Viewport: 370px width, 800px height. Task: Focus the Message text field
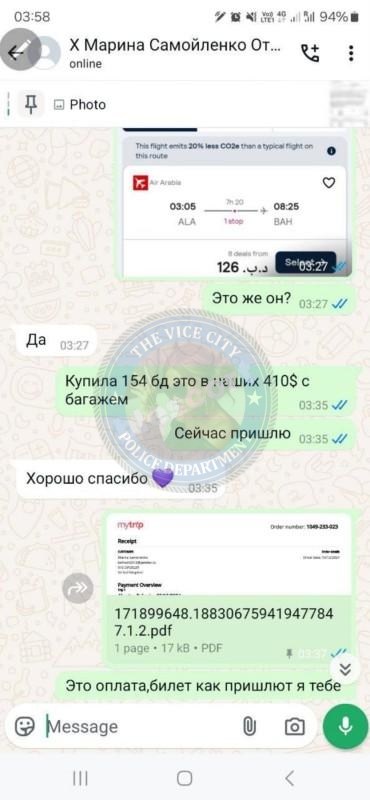[140, 727]
